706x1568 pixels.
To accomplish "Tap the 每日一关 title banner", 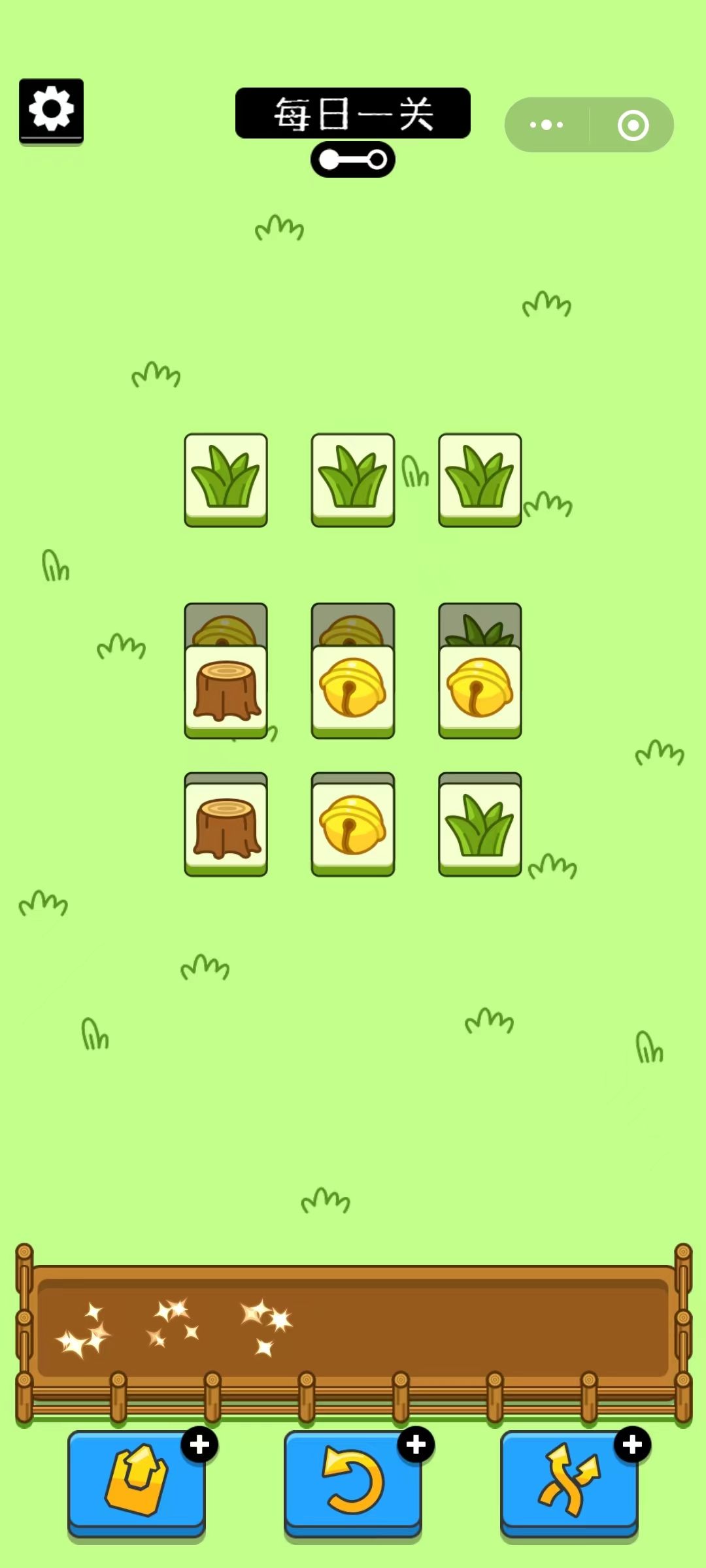I will (x=353, y=113).
